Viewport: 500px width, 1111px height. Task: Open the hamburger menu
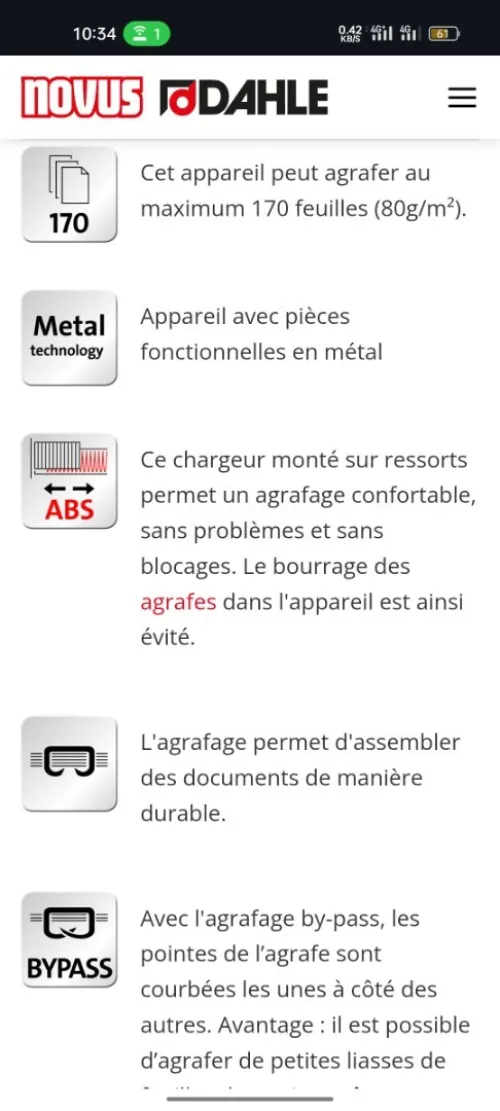point(462,98)
